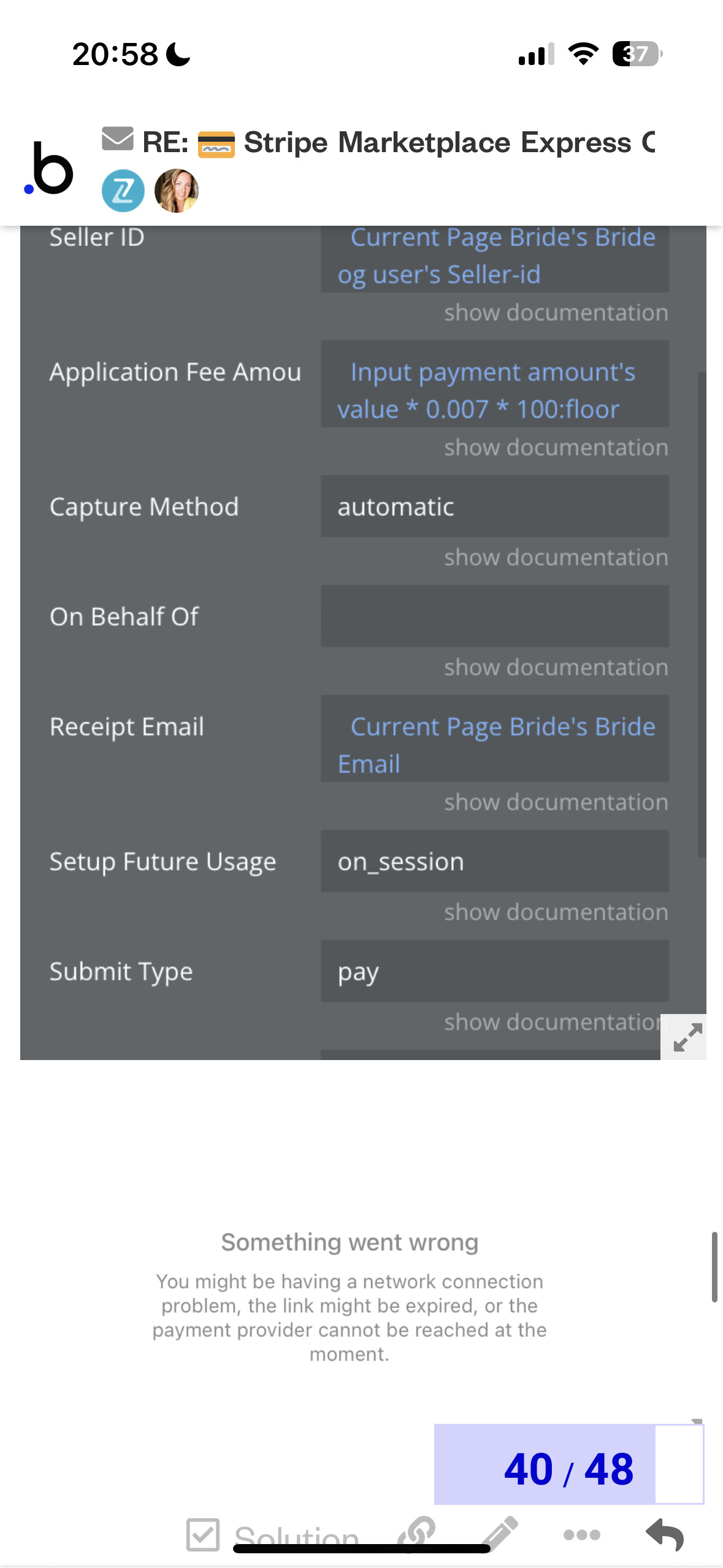723x1568 pixels.
Task: Show documentation for Receipt Email
Action: pos(555,802)
